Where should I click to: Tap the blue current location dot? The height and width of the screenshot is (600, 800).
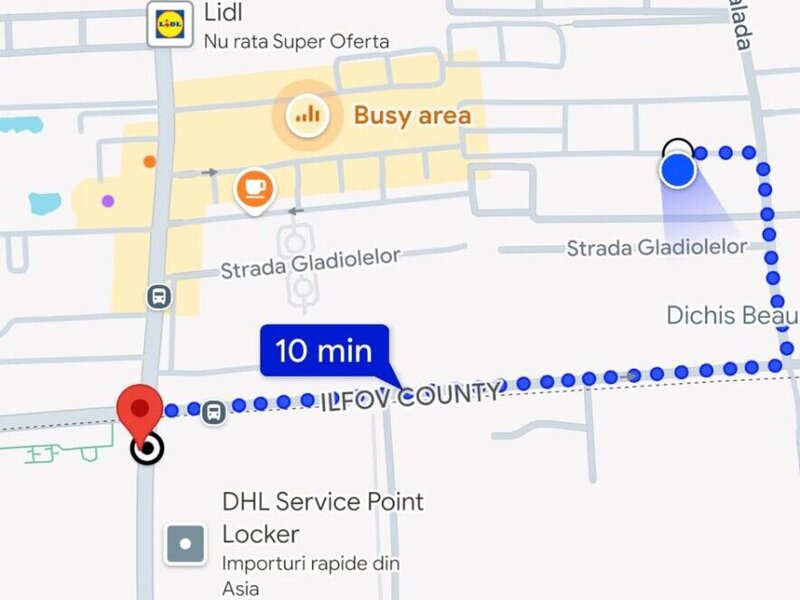(678, 170)
